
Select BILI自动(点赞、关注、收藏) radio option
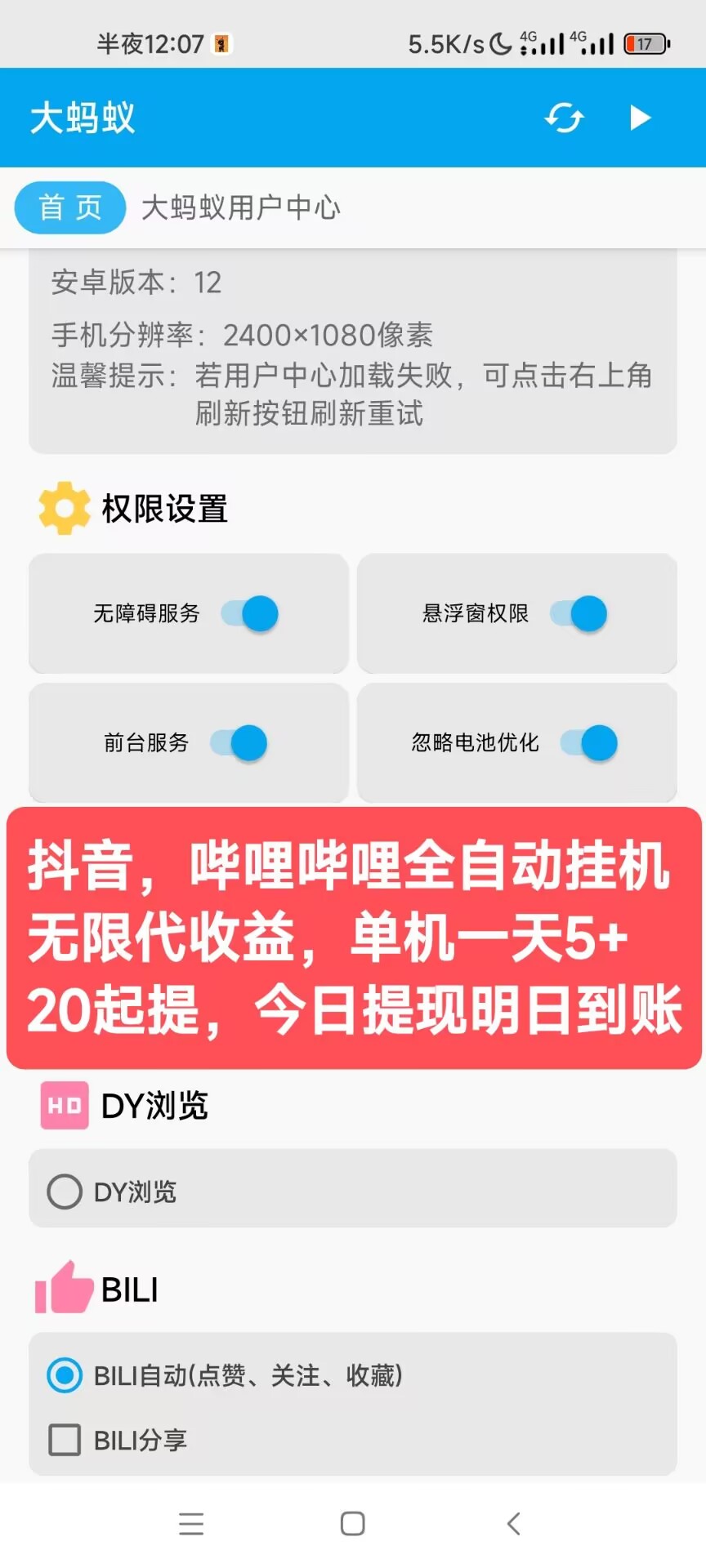[x=65, y=1375]
